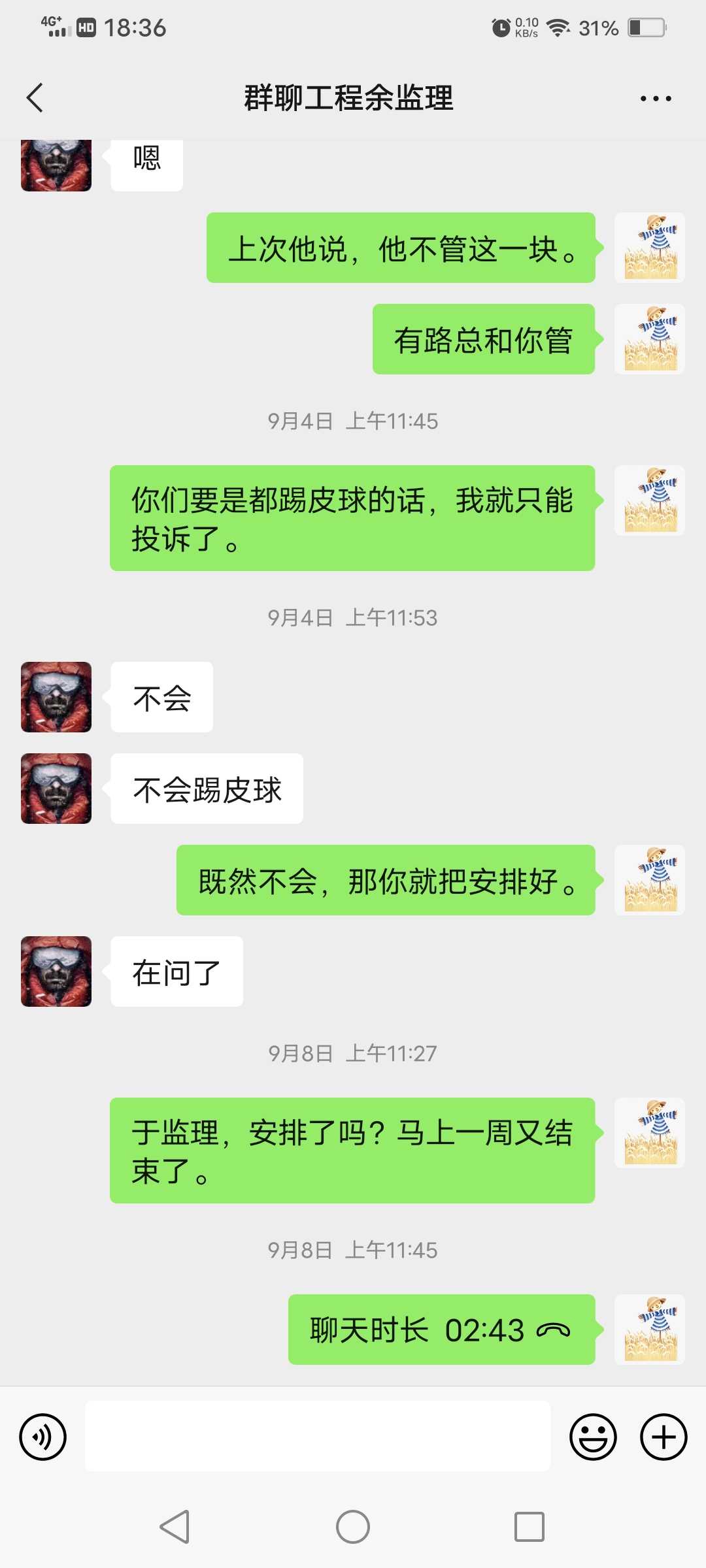Viewport: 706px width, 1568px height.
Task: Go back to the chat list
Action: (x=35, y=98)
